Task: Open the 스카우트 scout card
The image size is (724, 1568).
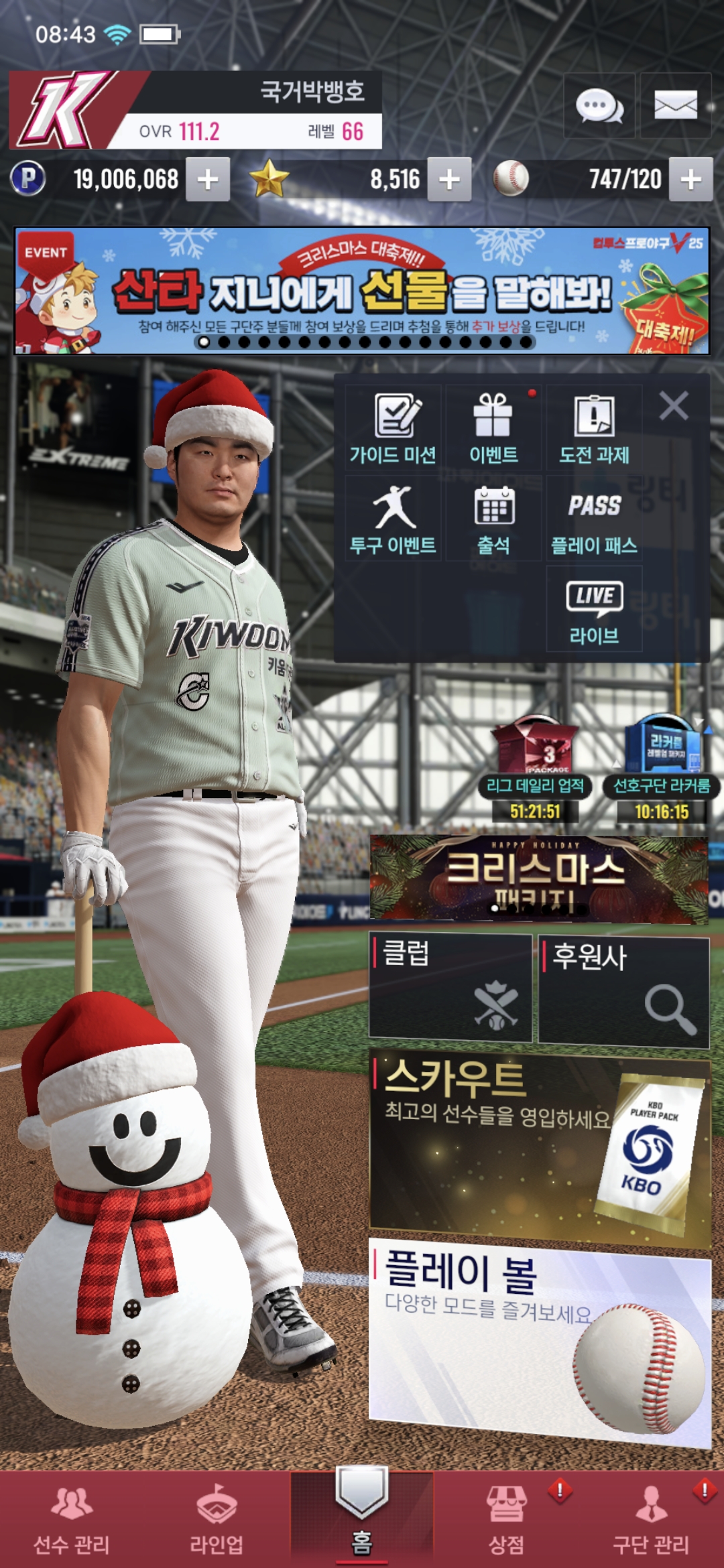Action: coord(540,1146)
